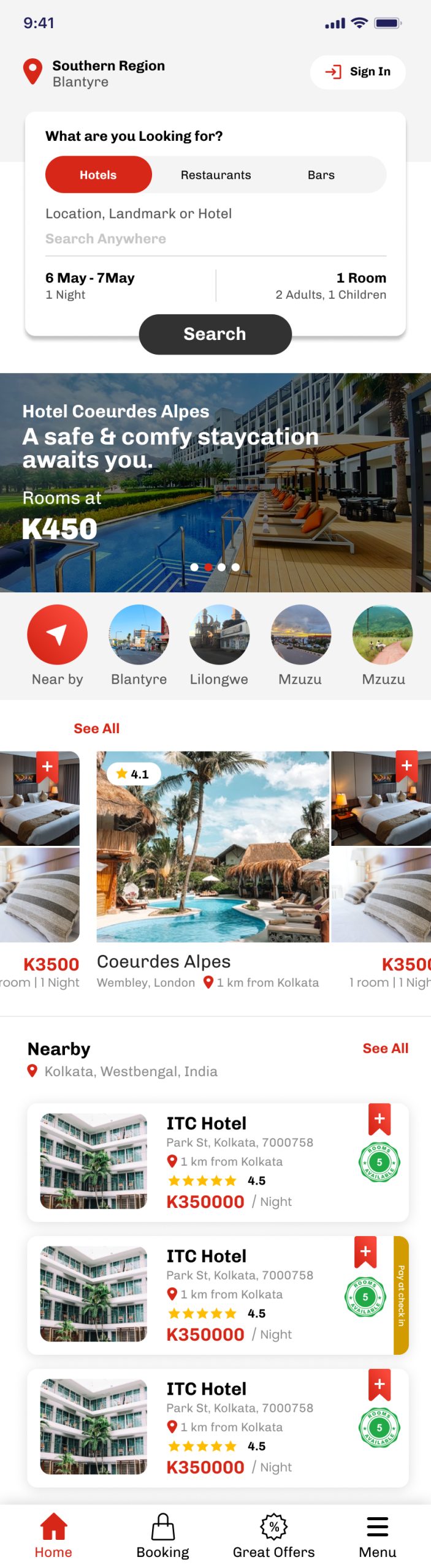
Task: Open the Menu tab
Action: (377, 1534)
